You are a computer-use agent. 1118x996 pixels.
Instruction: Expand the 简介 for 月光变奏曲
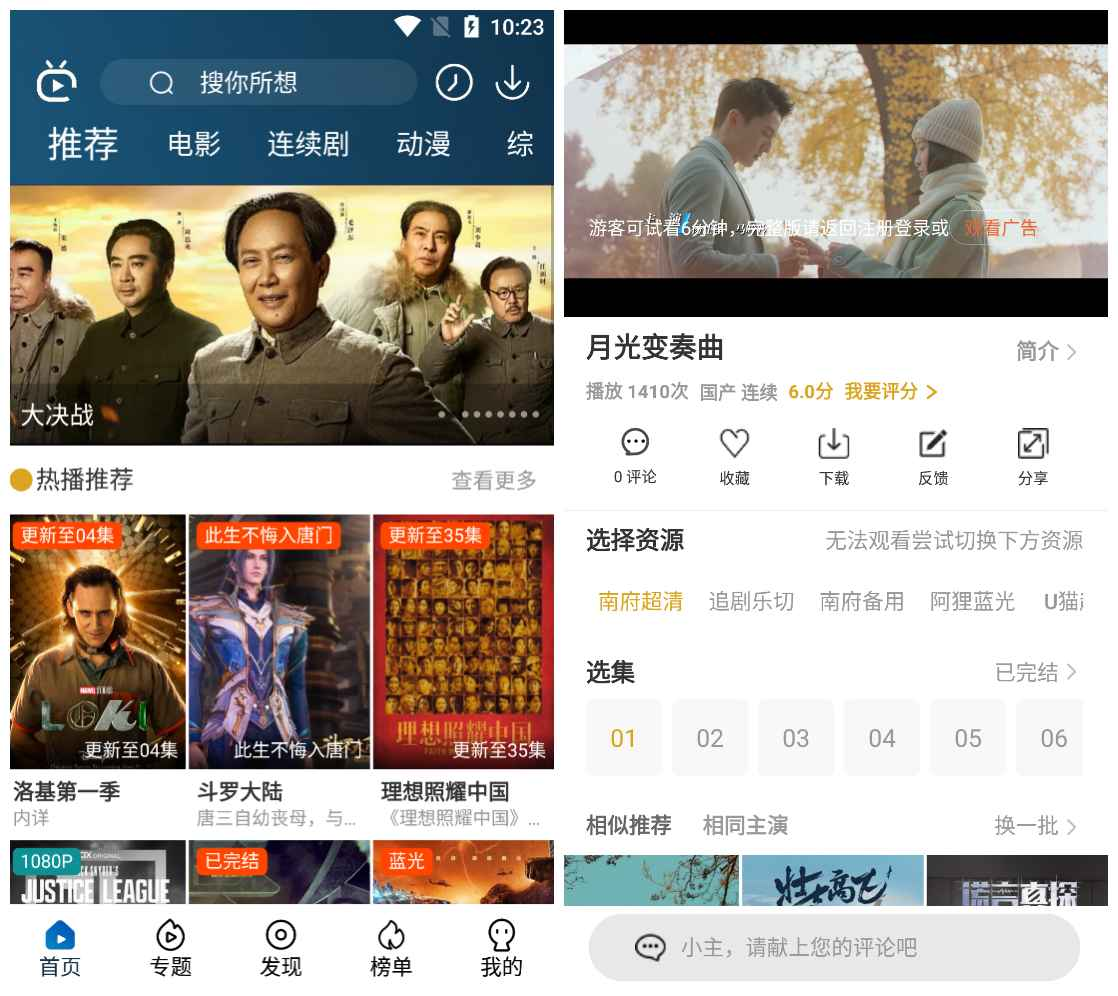click(x=1046, y=351)
